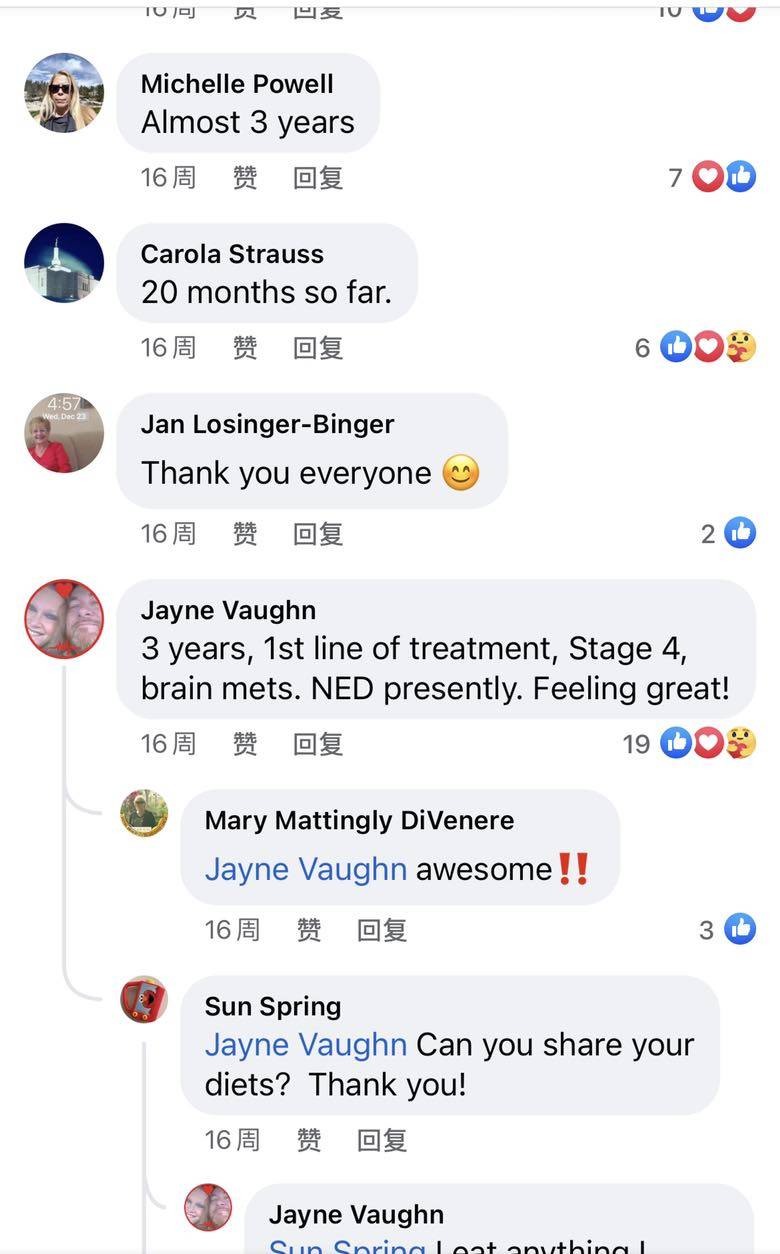The image size is (780, 1254).
Task: Like Jayne Vaughn's 3 years comment
Action: pos(245,744)
